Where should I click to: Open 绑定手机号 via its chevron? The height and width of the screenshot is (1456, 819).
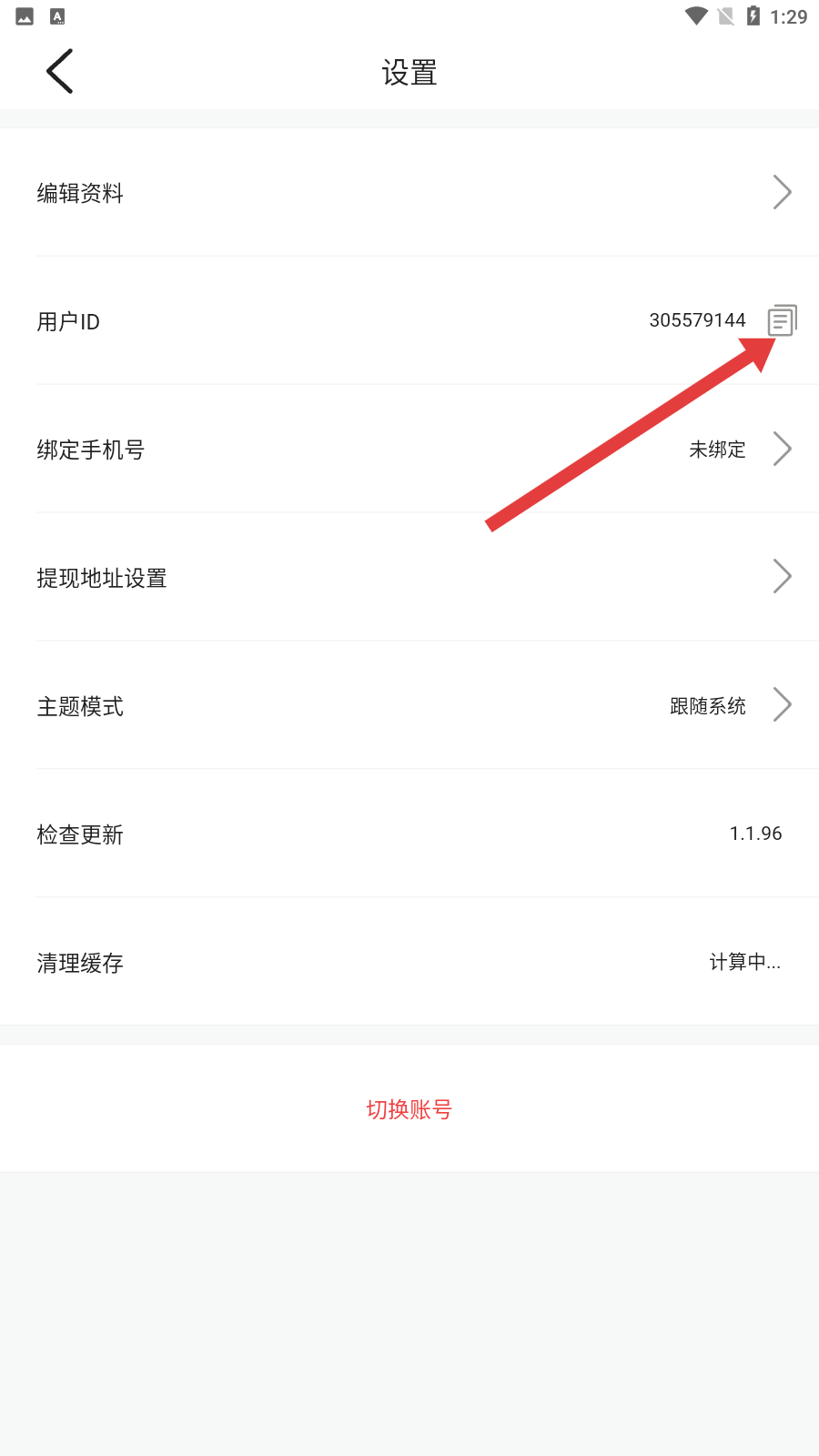(x=783, y=449)
